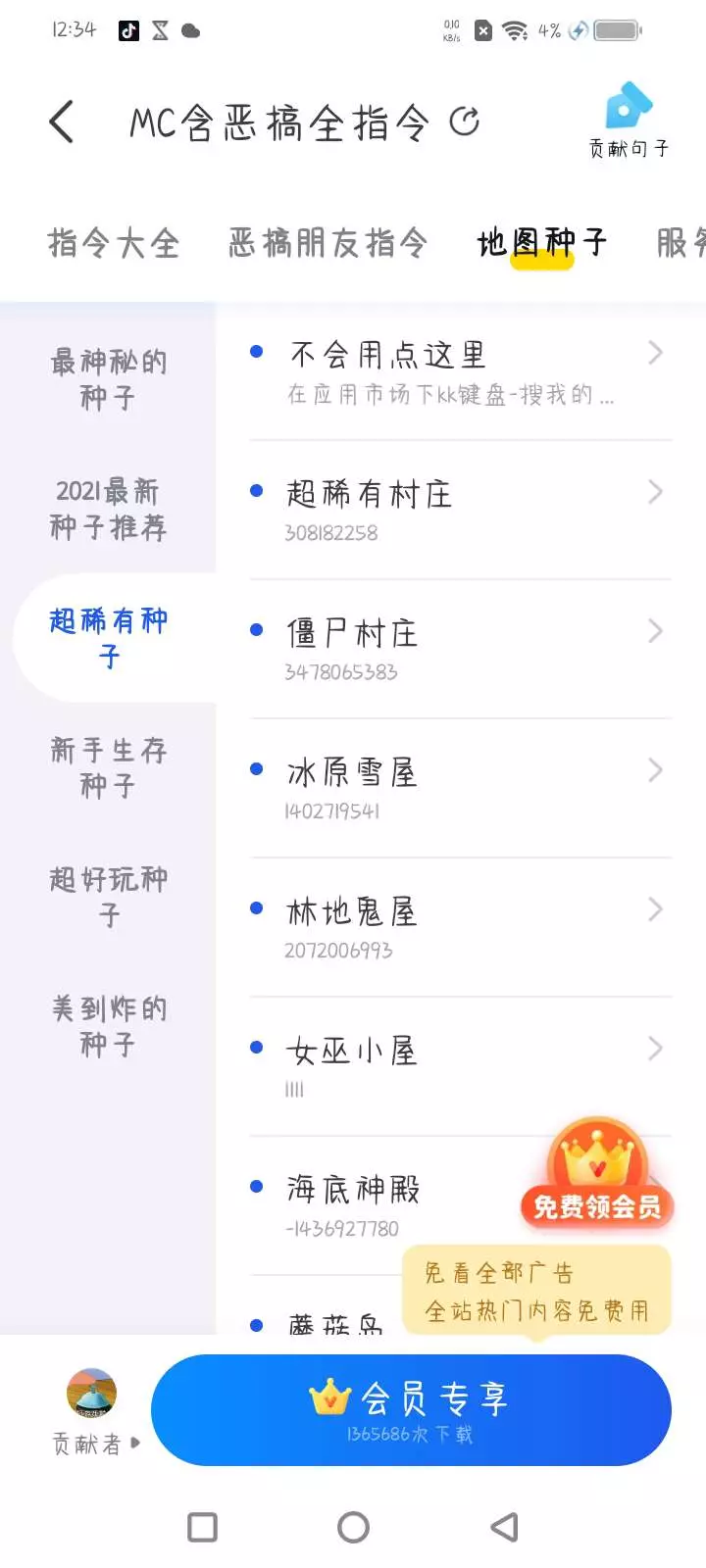Go back using the top-left arrow
The image size is (706, 1568).
click(x=62, y=122)
